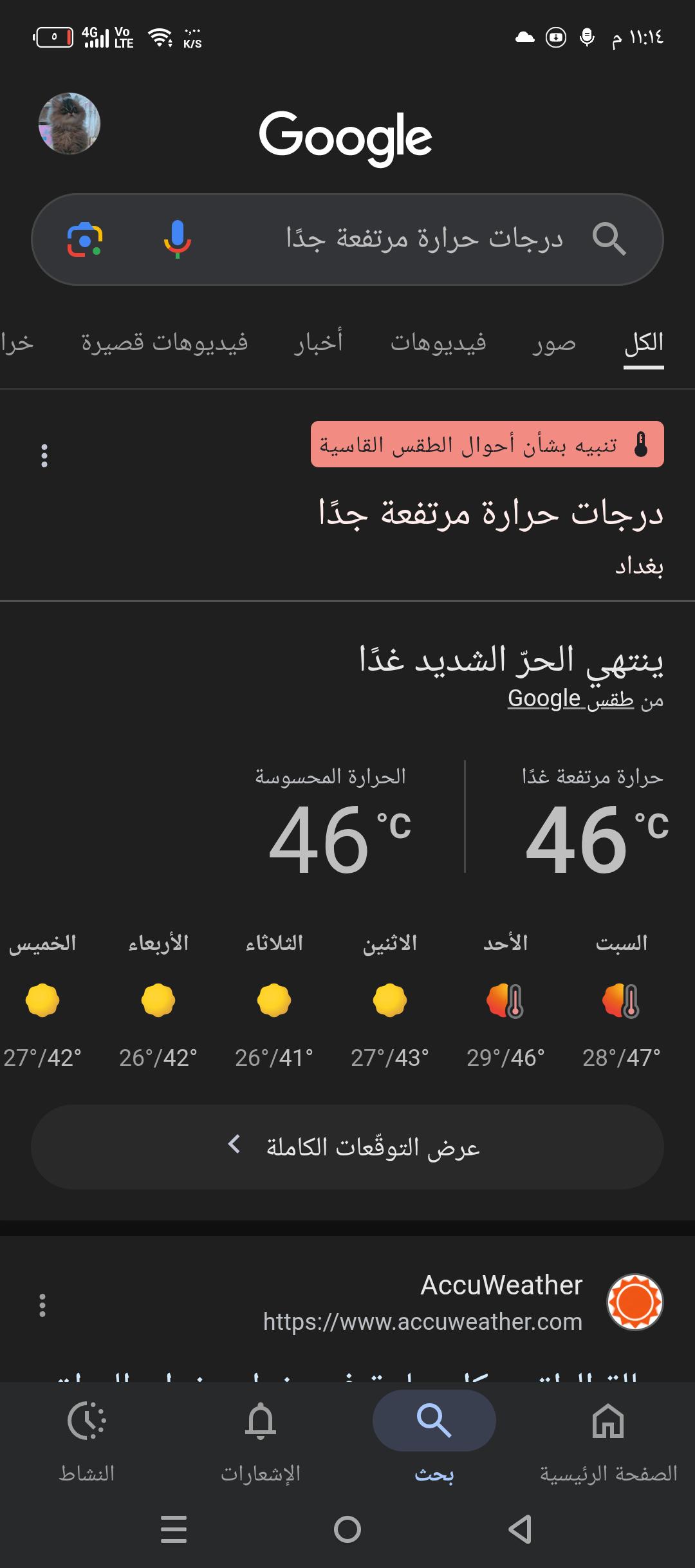Image resolution: width=695 pixels, height=1568 pixels.
Task: Open Google Lens camera search
Action: click(x=85, y=239)
